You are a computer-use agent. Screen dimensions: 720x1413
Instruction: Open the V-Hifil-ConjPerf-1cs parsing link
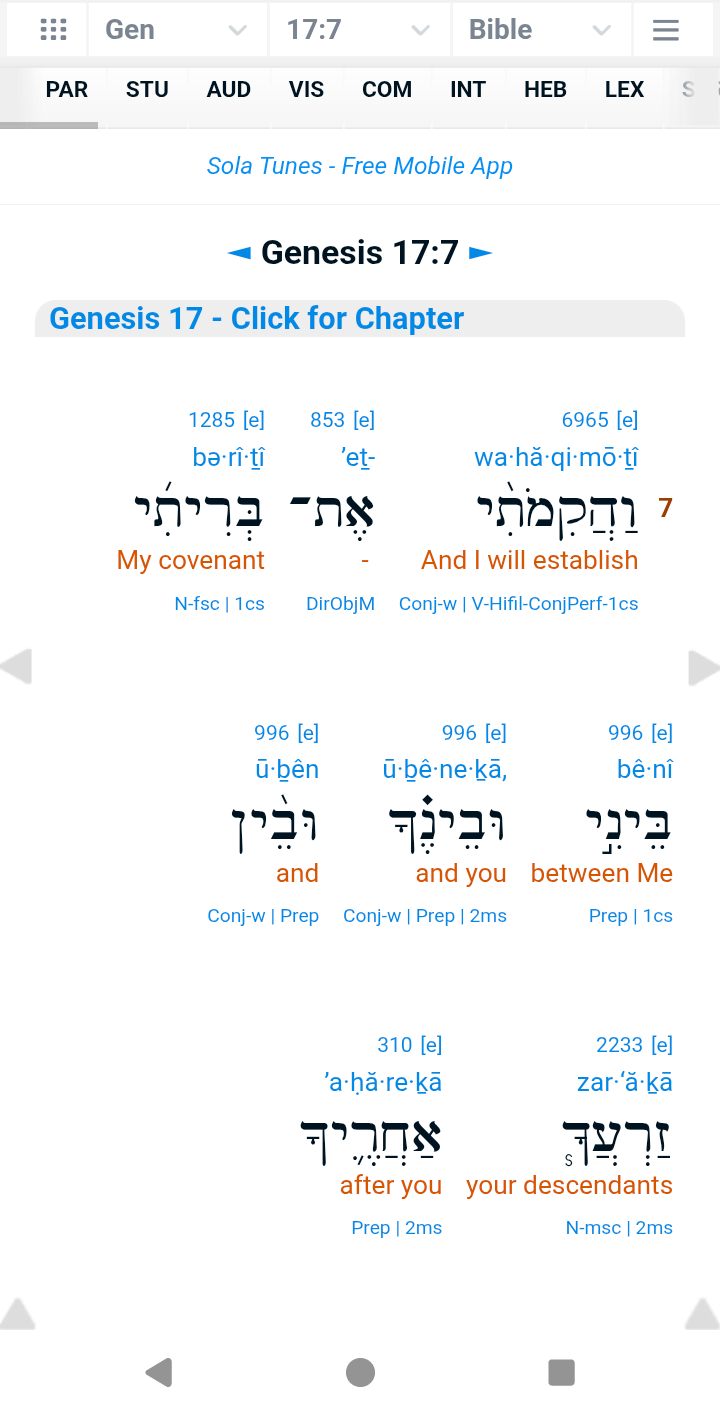coord(554,603)
